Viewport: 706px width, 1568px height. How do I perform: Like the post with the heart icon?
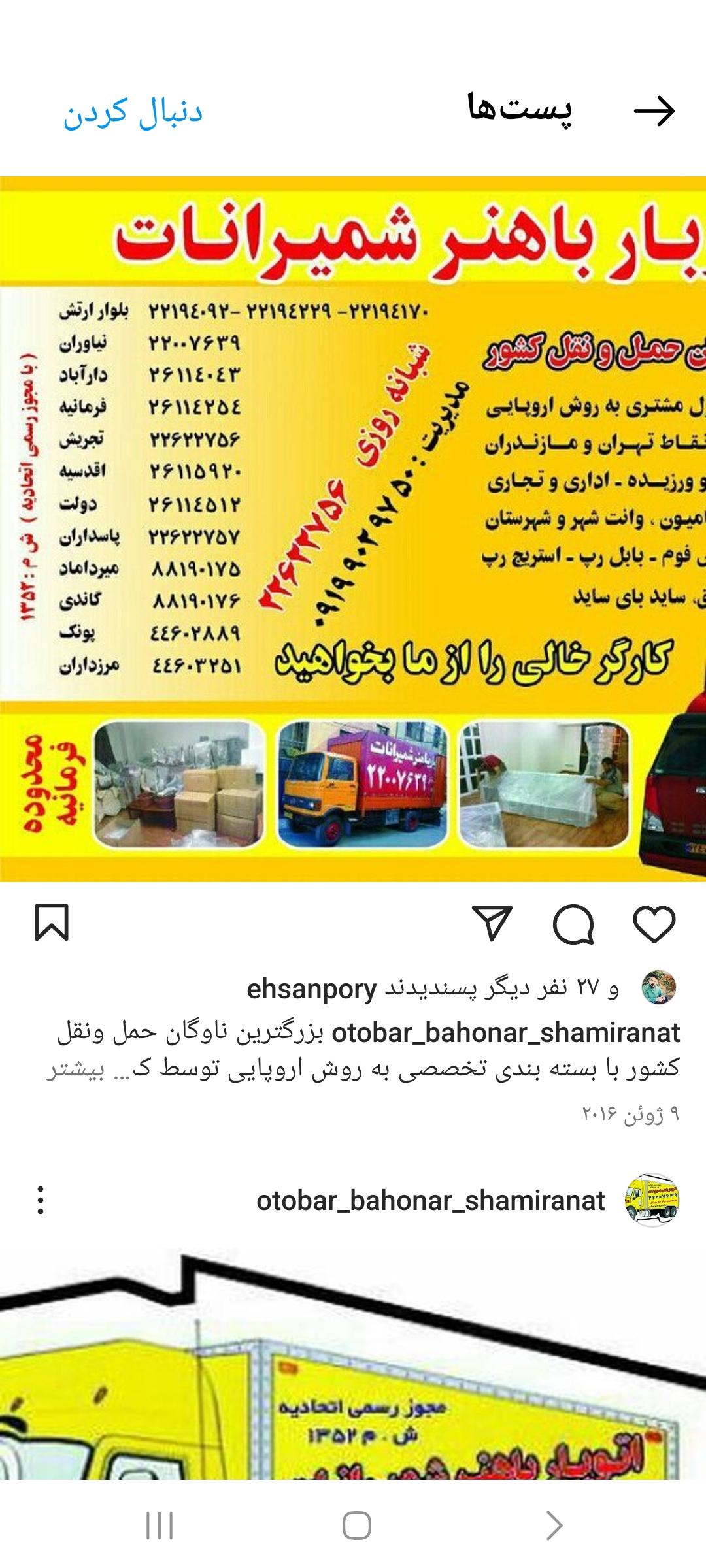click(x=654, y=924)
